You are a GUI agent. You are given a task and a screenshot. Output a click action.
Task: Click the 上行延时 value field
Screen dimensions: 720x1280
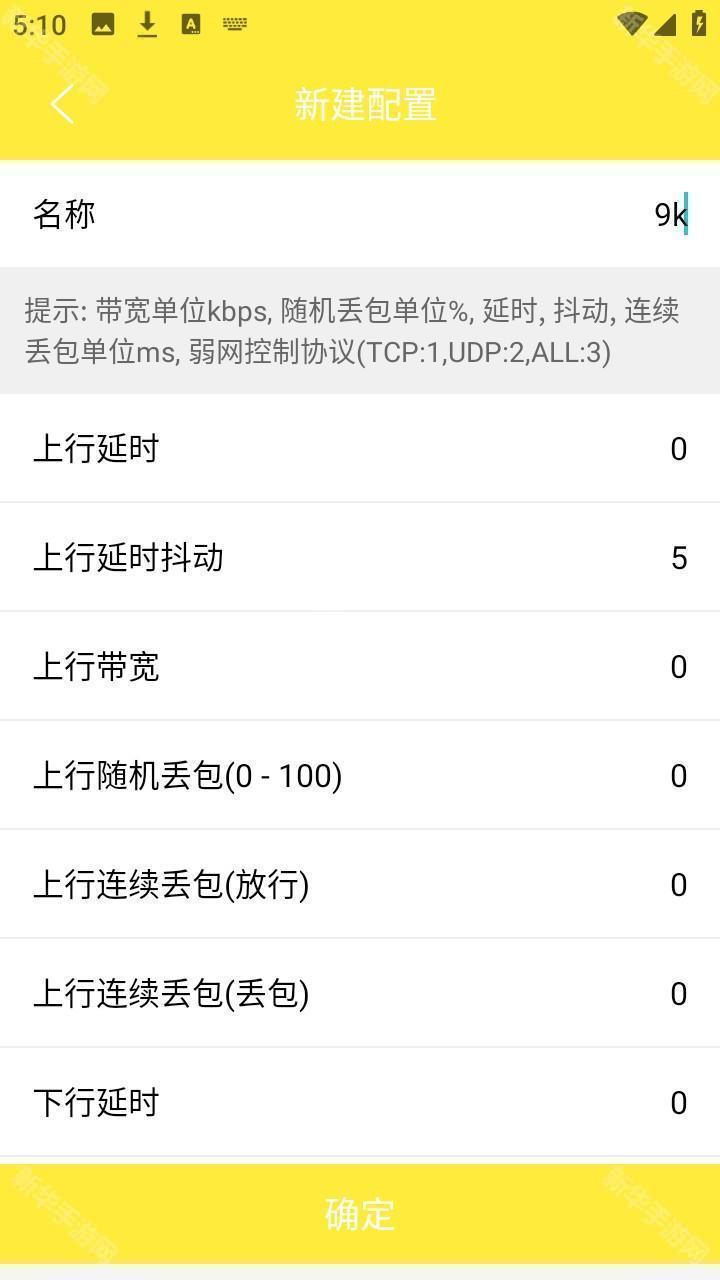coord(676,448)
